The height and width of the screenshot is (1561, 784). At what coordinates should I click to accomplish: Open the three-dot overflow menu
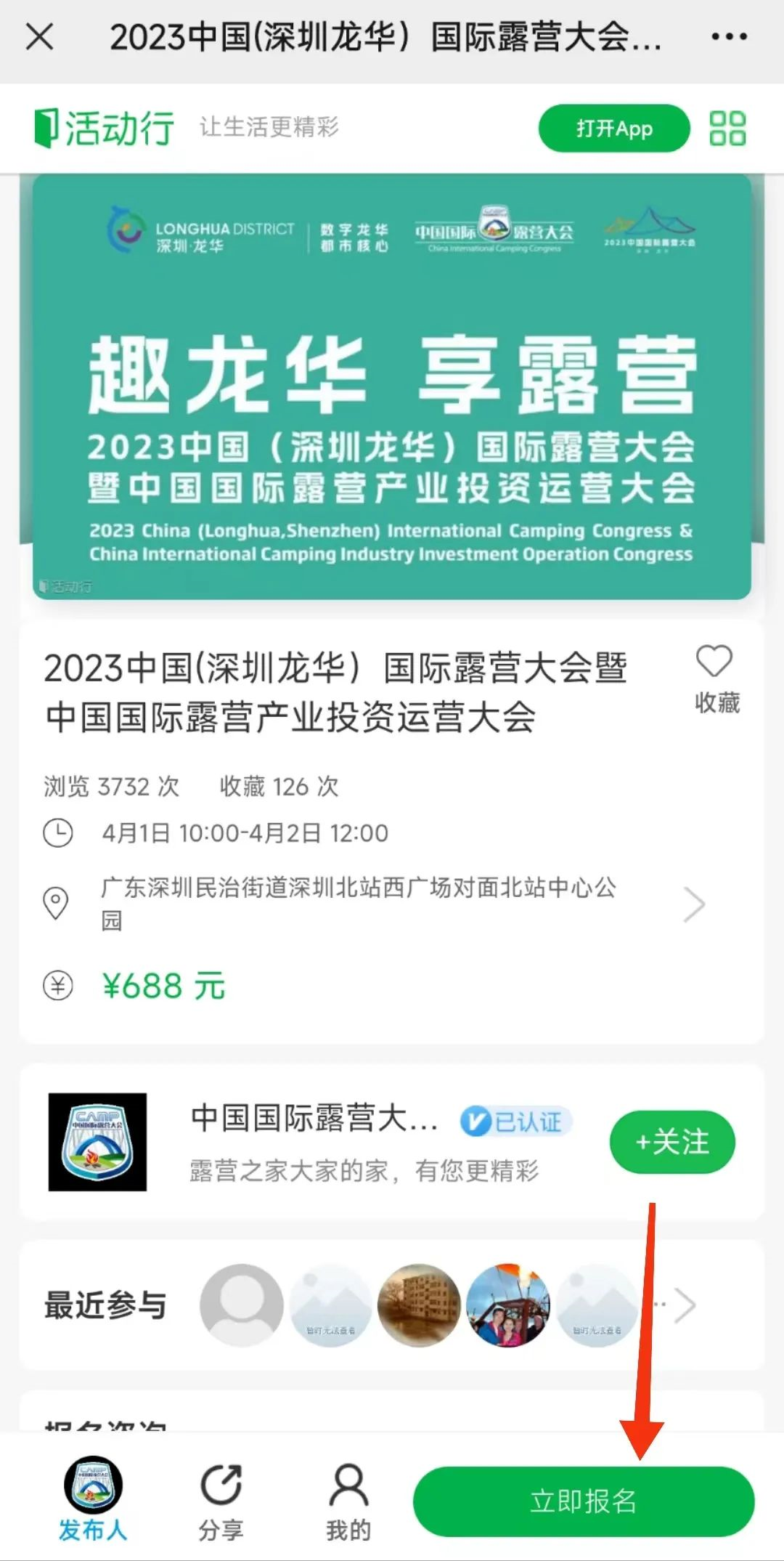729,36
